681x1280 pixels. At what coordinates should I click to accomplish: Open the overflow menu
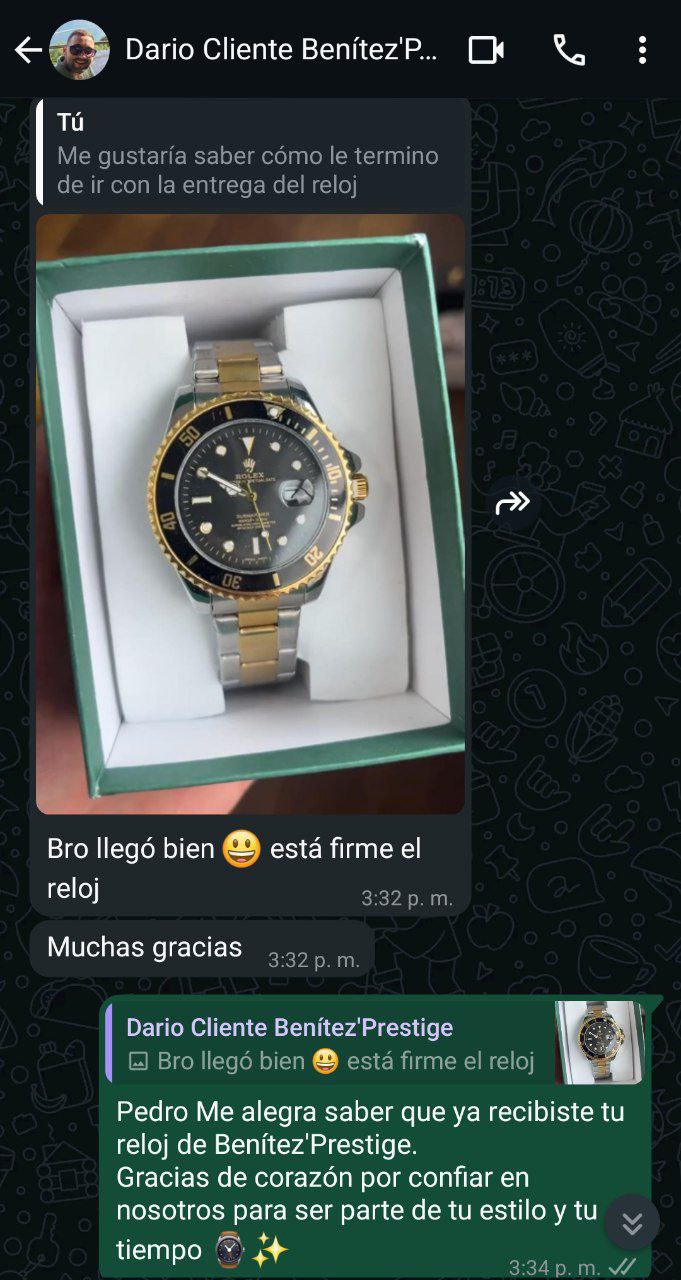click(642, 50)
